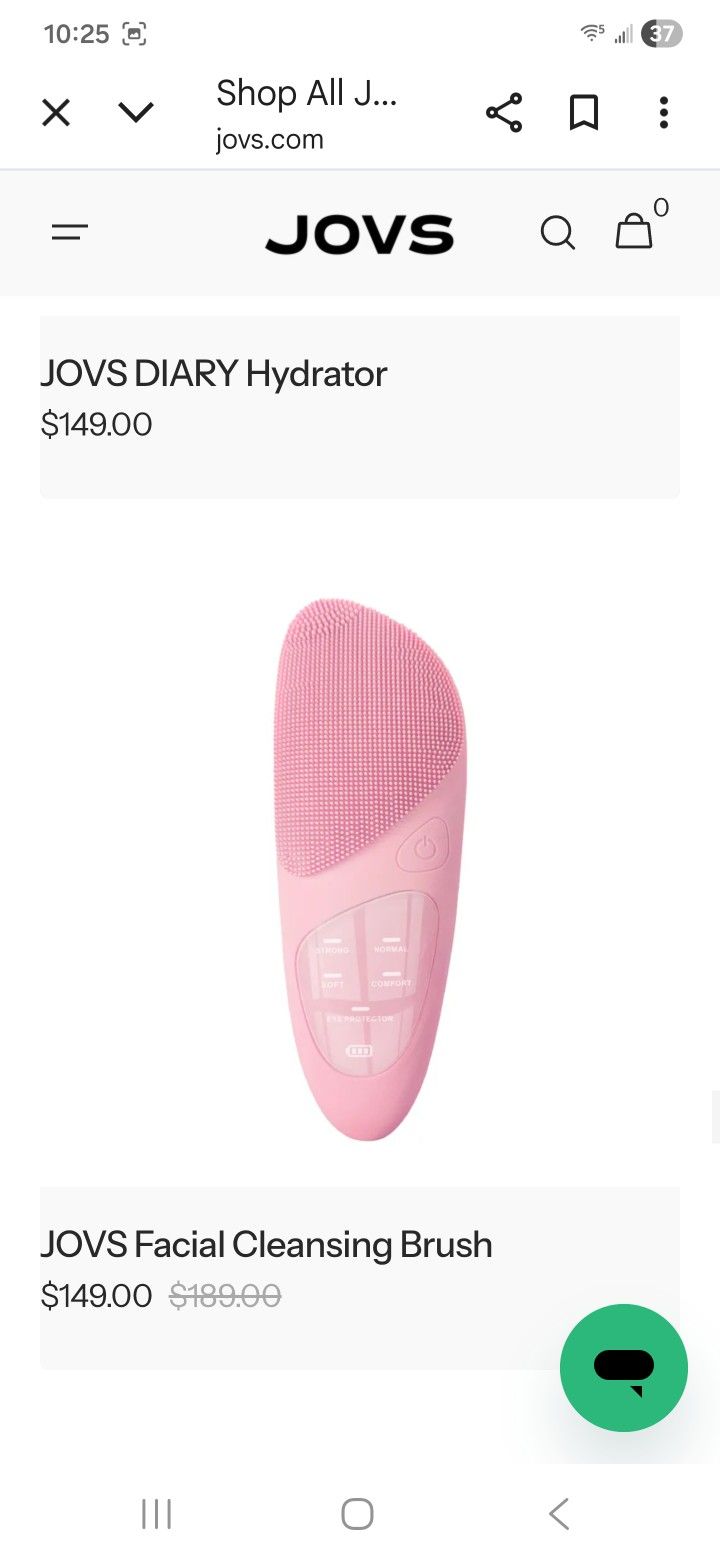The height and width of the screenshot is (1560, 720).
Task: Open the JOVS hamburger navigation menu
Action: click(x=69, y=233)
